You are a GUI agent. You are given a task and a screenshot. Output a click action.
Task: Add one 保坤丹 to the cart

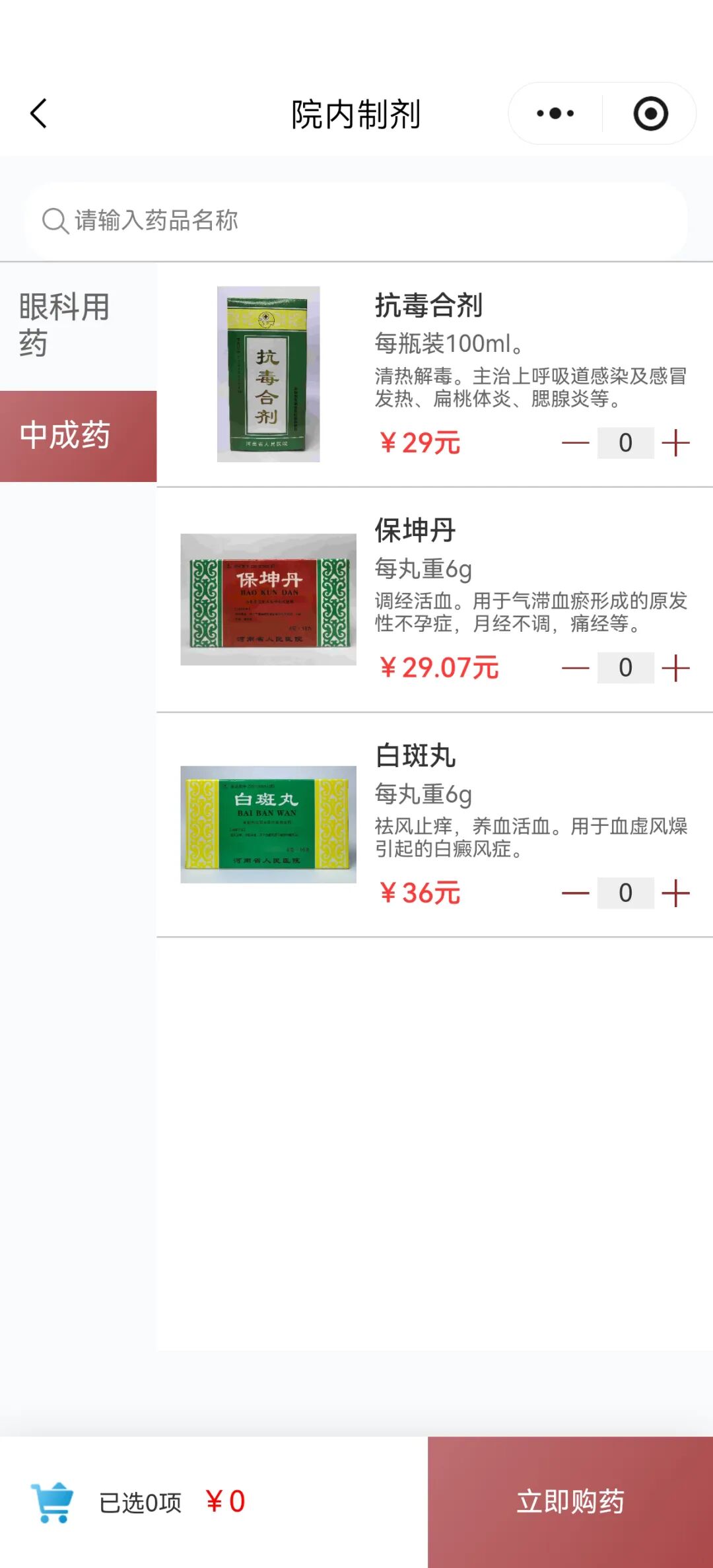click(675, 668)
